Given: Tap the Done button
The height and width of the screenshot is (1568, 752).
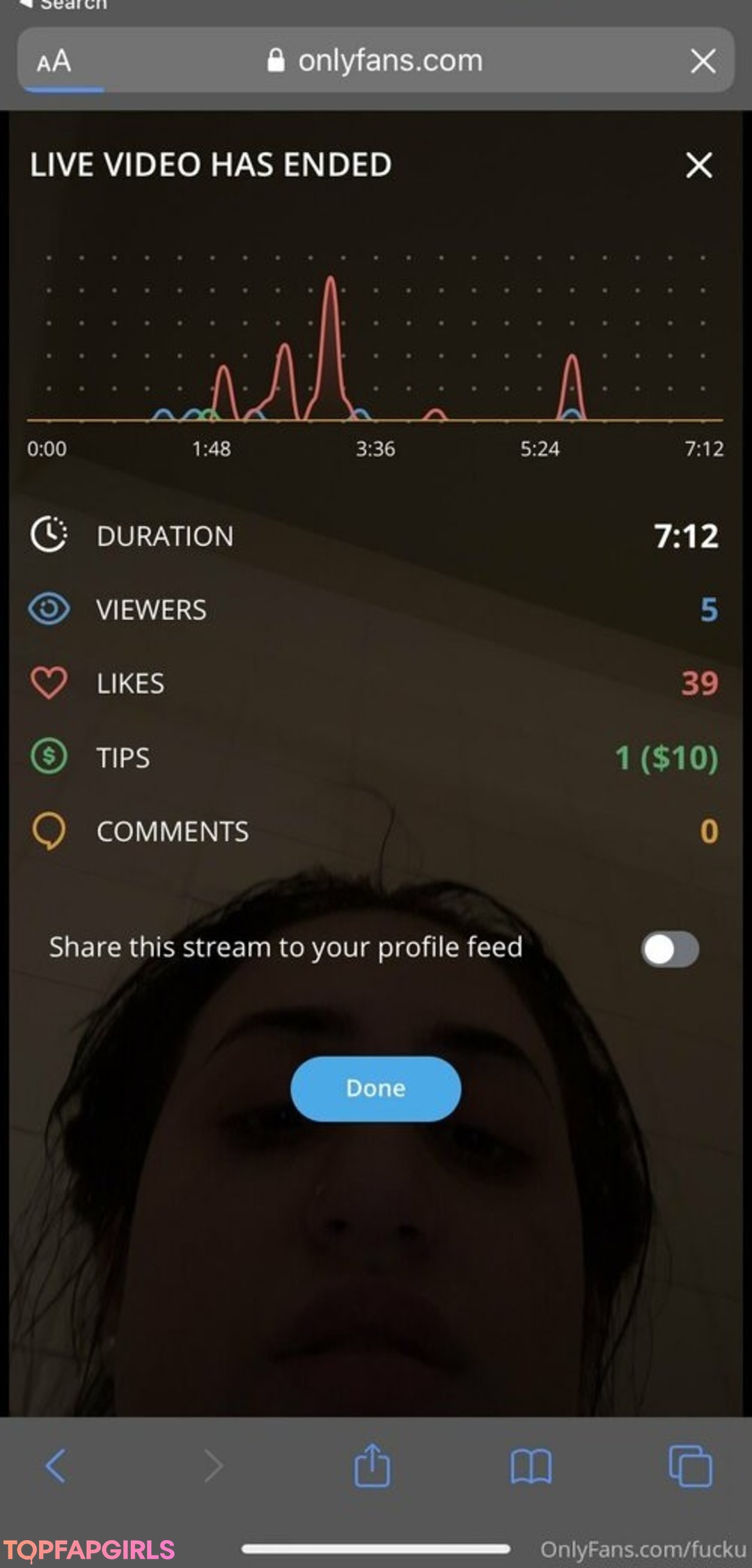Looking at the screenshot, I should pos(375,1088).
